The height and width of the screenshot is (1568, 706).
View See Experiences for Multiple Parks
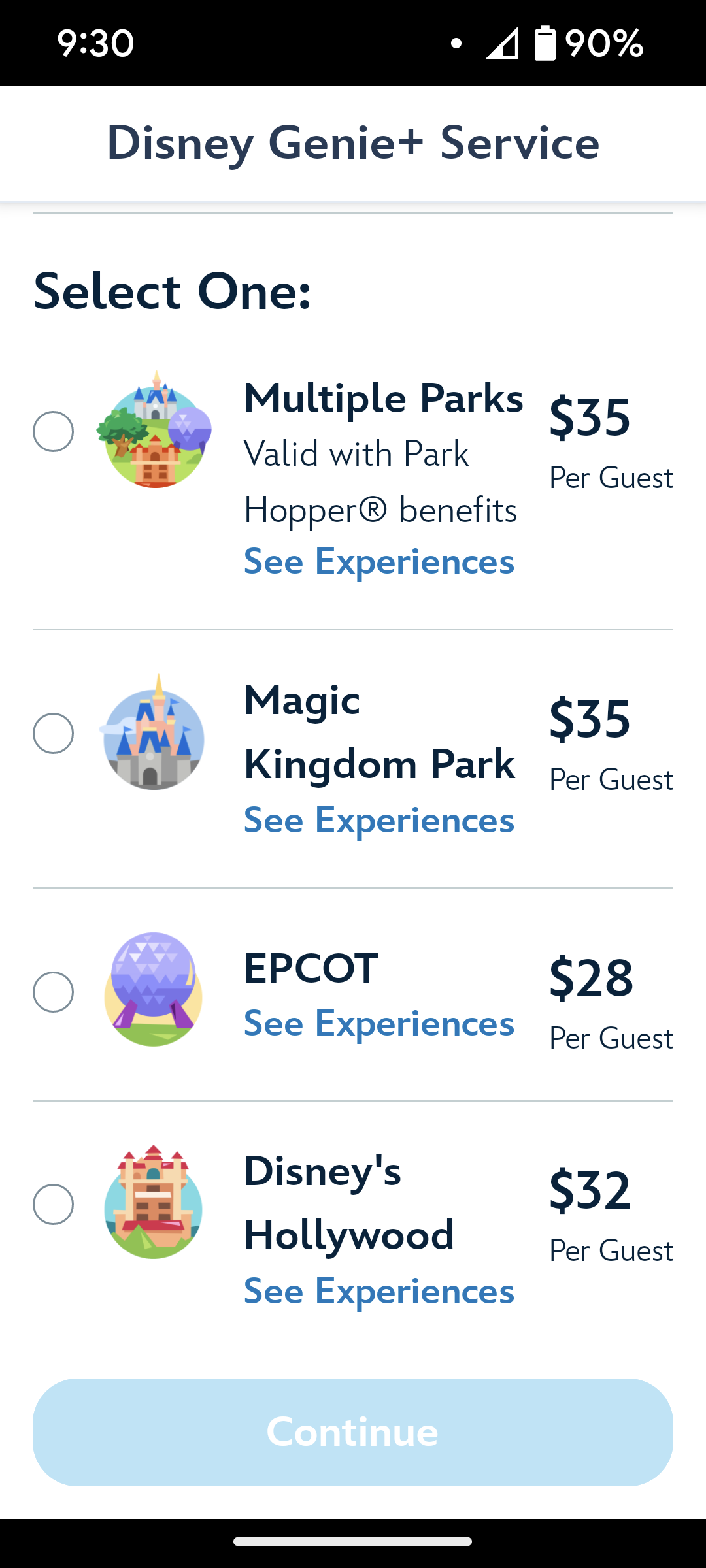[x=378, y=562]
